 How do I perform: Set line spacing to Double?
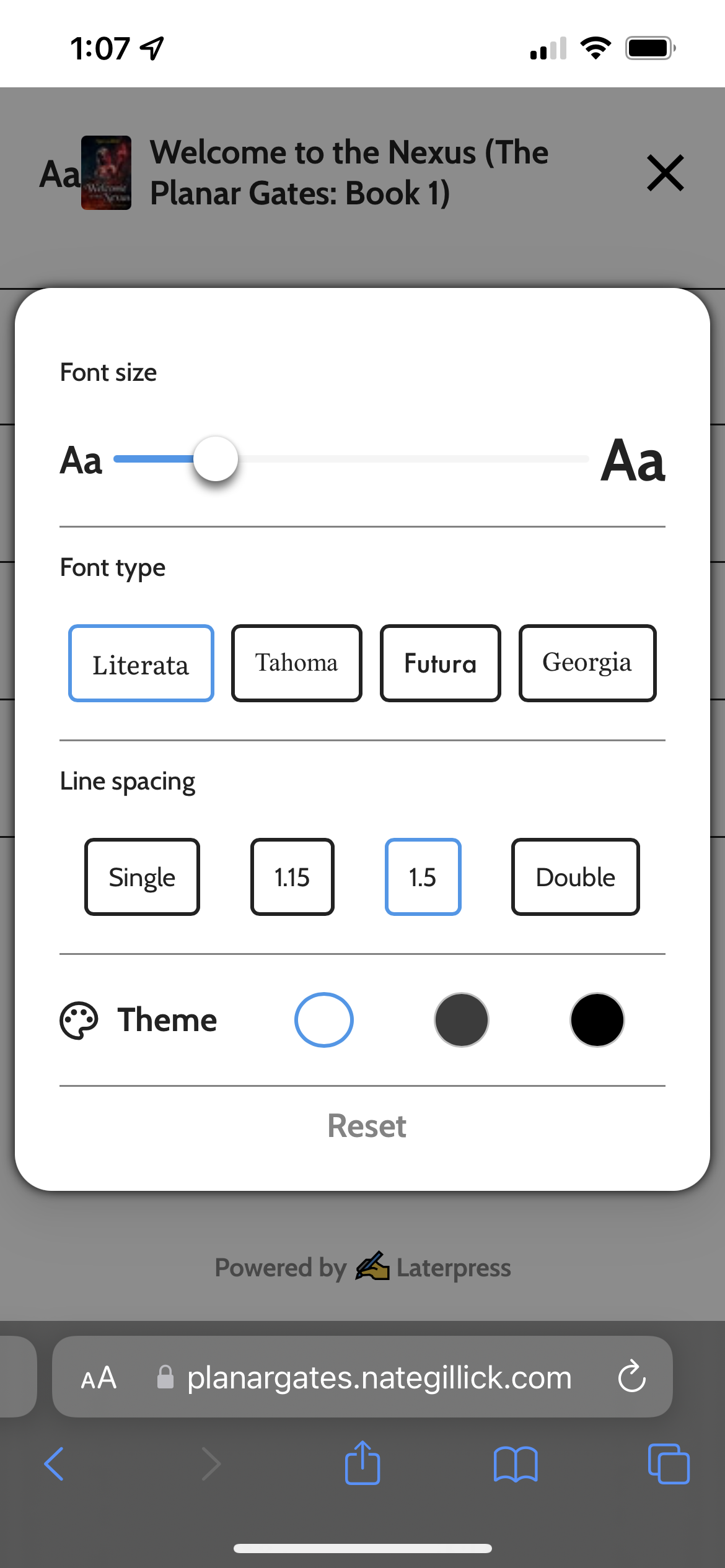[x=575, y=877]
